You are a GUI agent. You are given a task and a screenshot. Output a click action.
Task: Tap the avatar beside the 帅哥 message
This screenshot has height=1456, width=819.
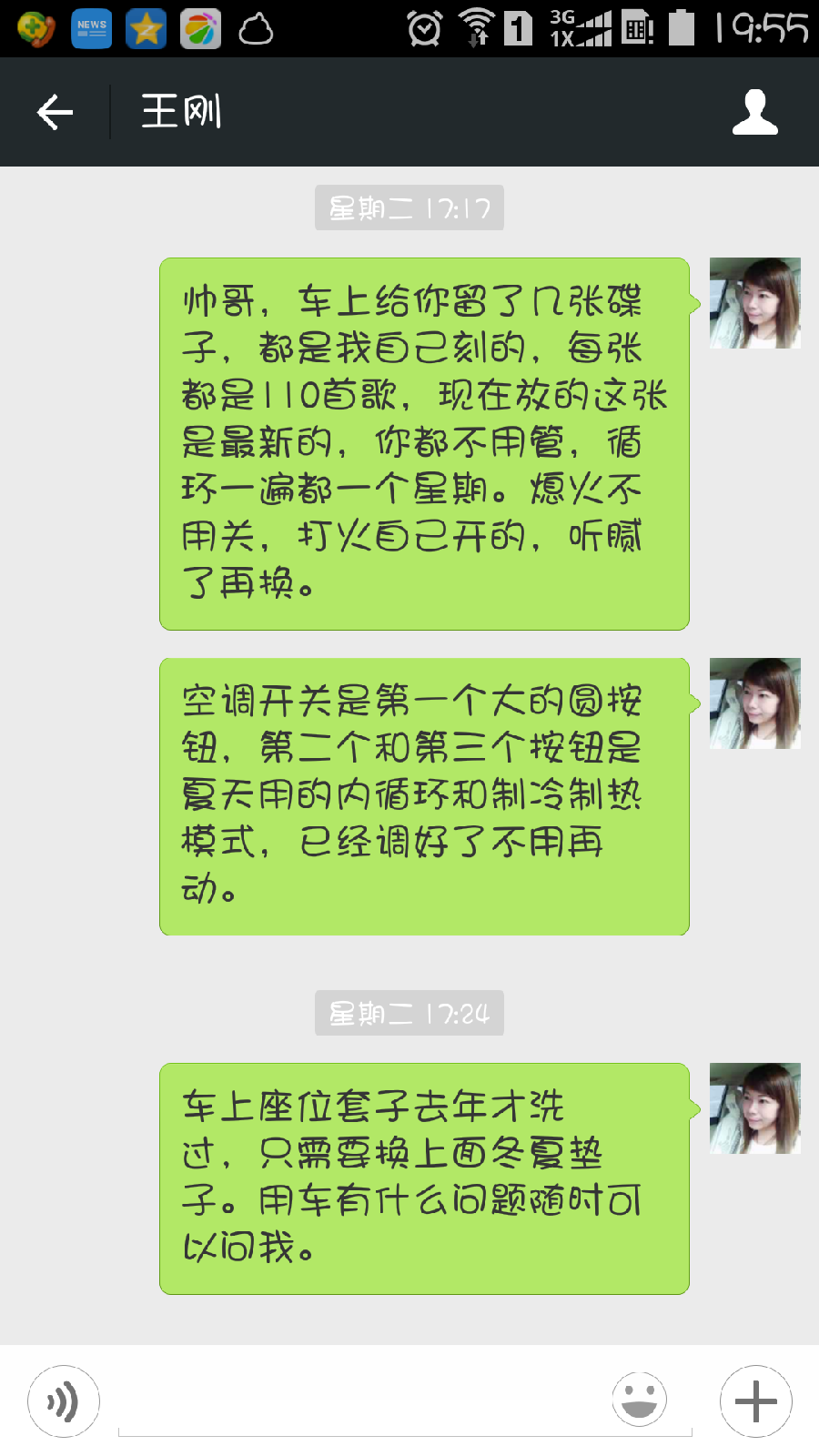(x=754, y=303)
